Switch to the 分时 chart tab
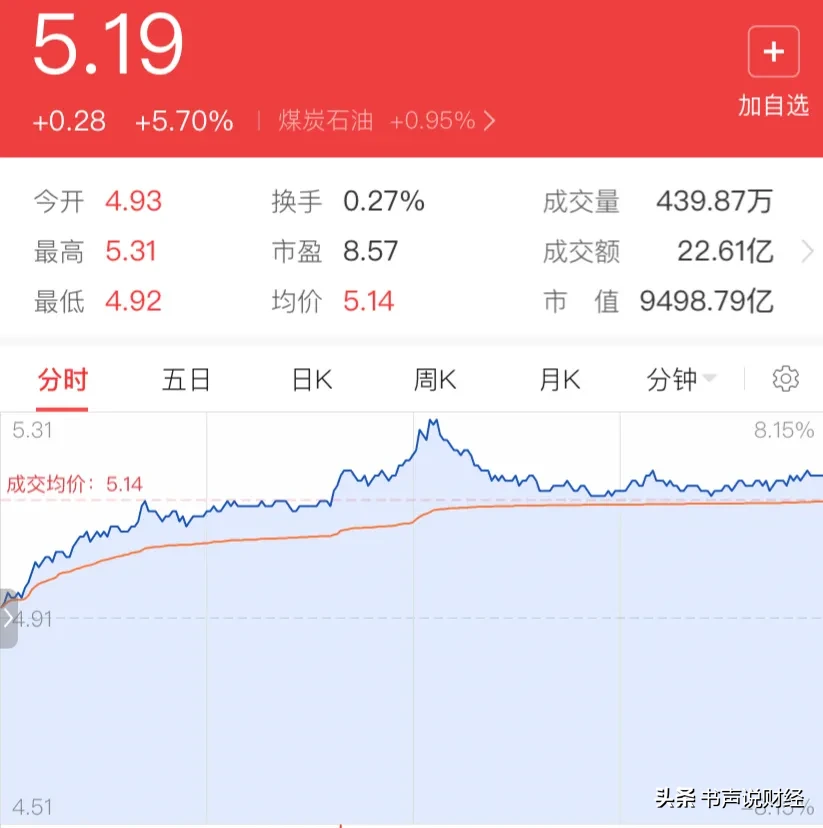The image size is (823, 828). click(62, 380)
